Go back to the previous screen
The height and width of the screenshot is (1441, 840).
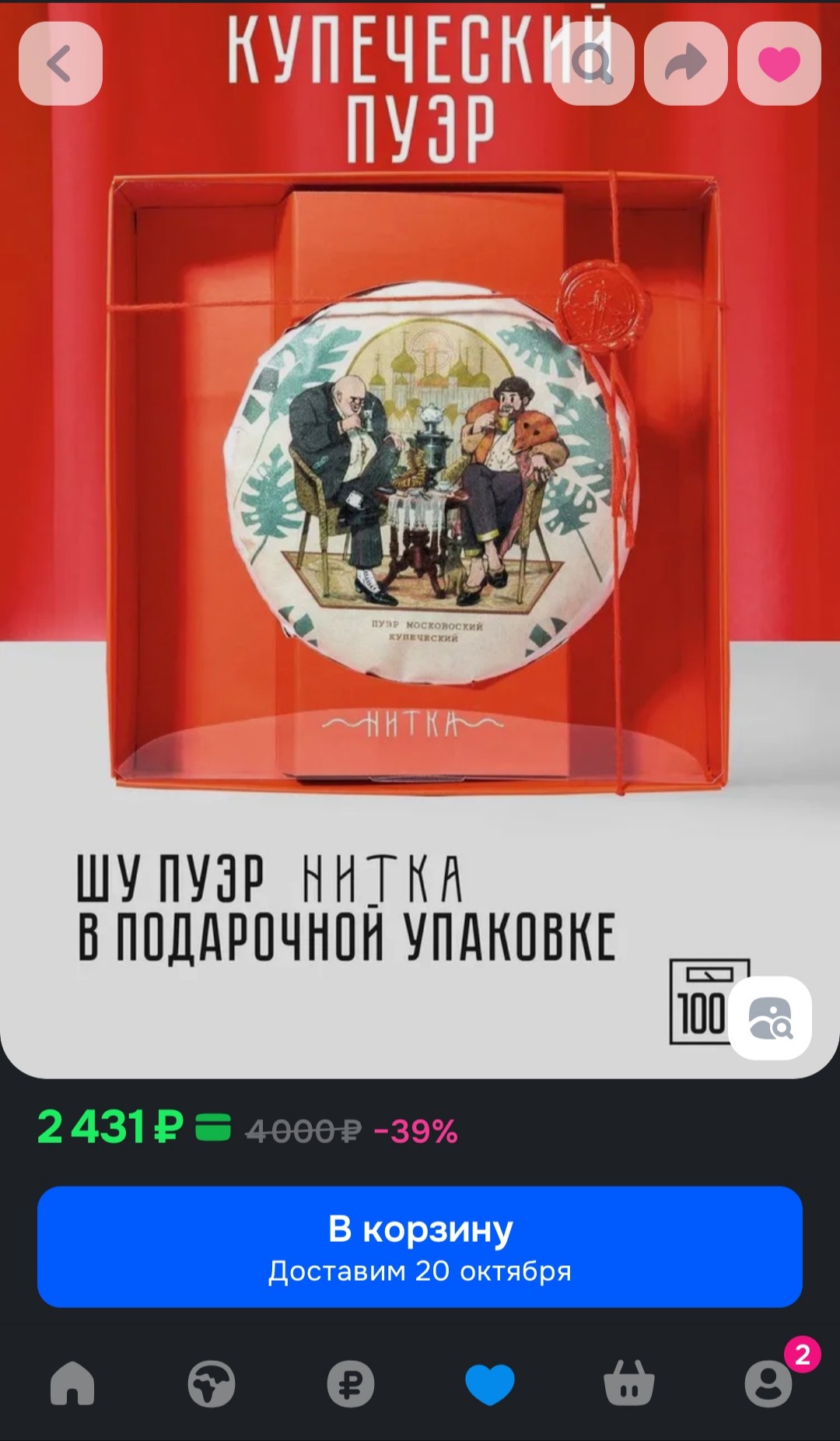point(61,64)
